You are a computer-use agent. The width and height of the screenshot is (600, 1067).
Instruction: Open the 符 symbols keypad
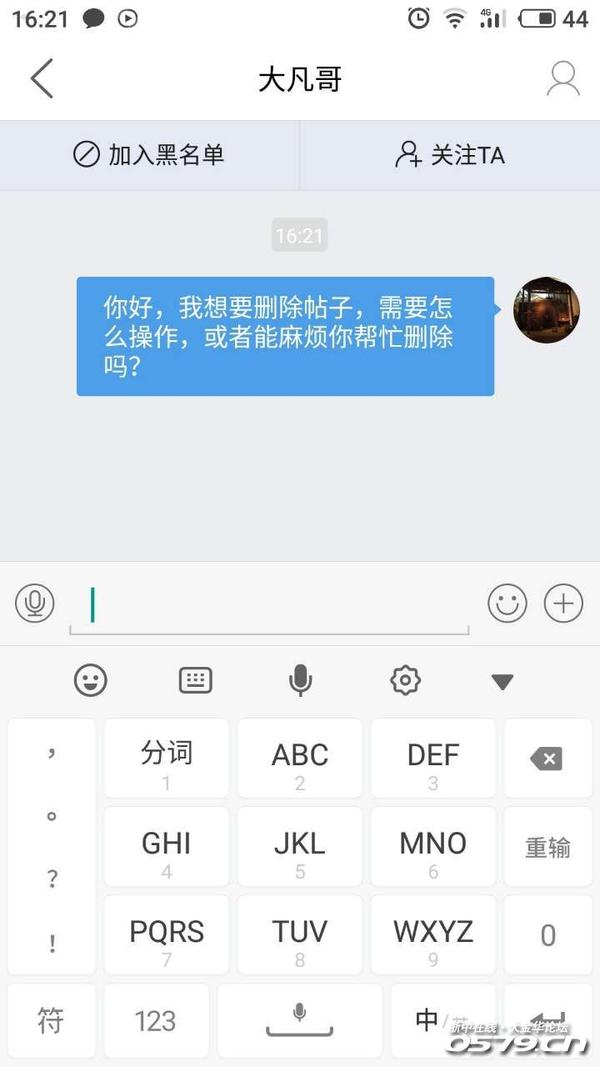(51, 1021)
